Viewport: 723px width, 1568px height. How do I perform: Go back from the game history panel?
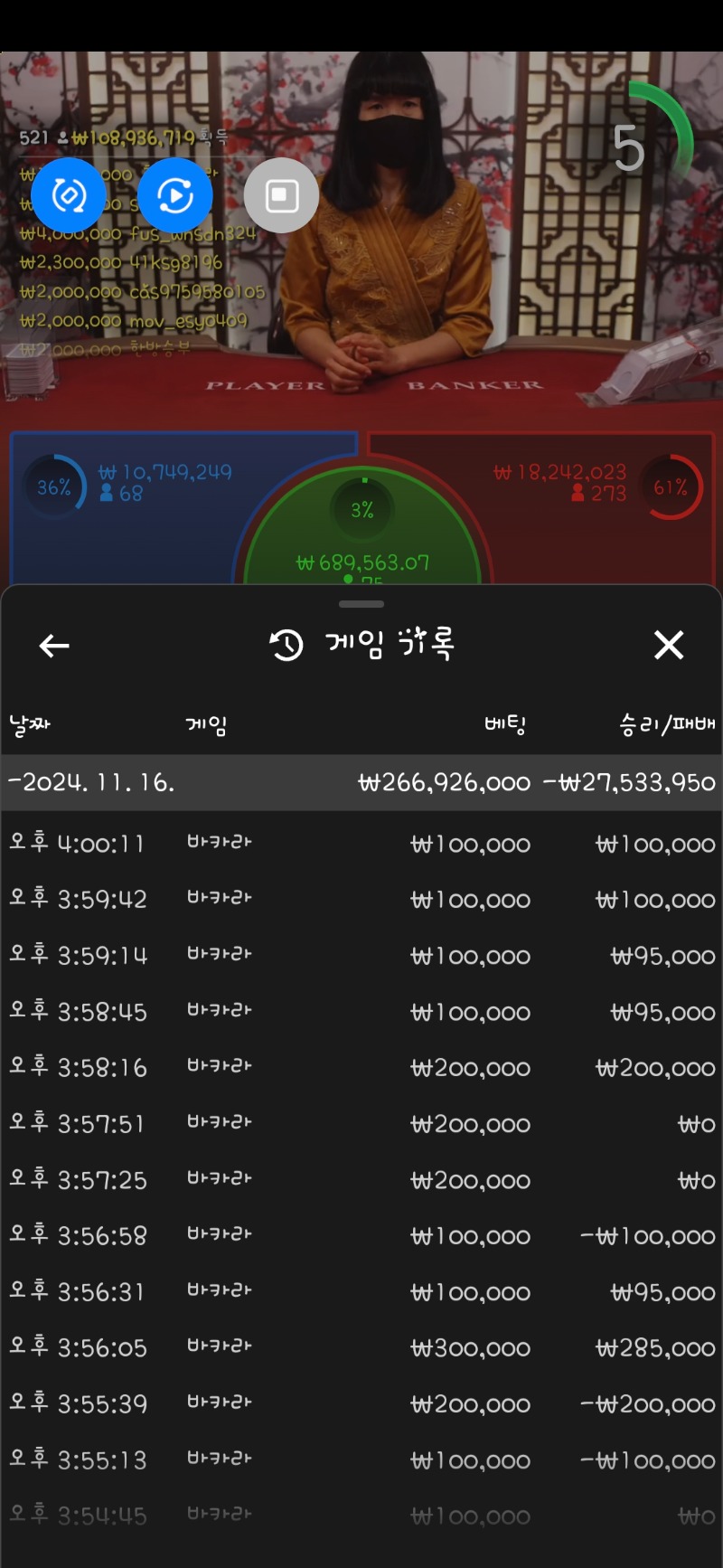click(x=54, y=646)
